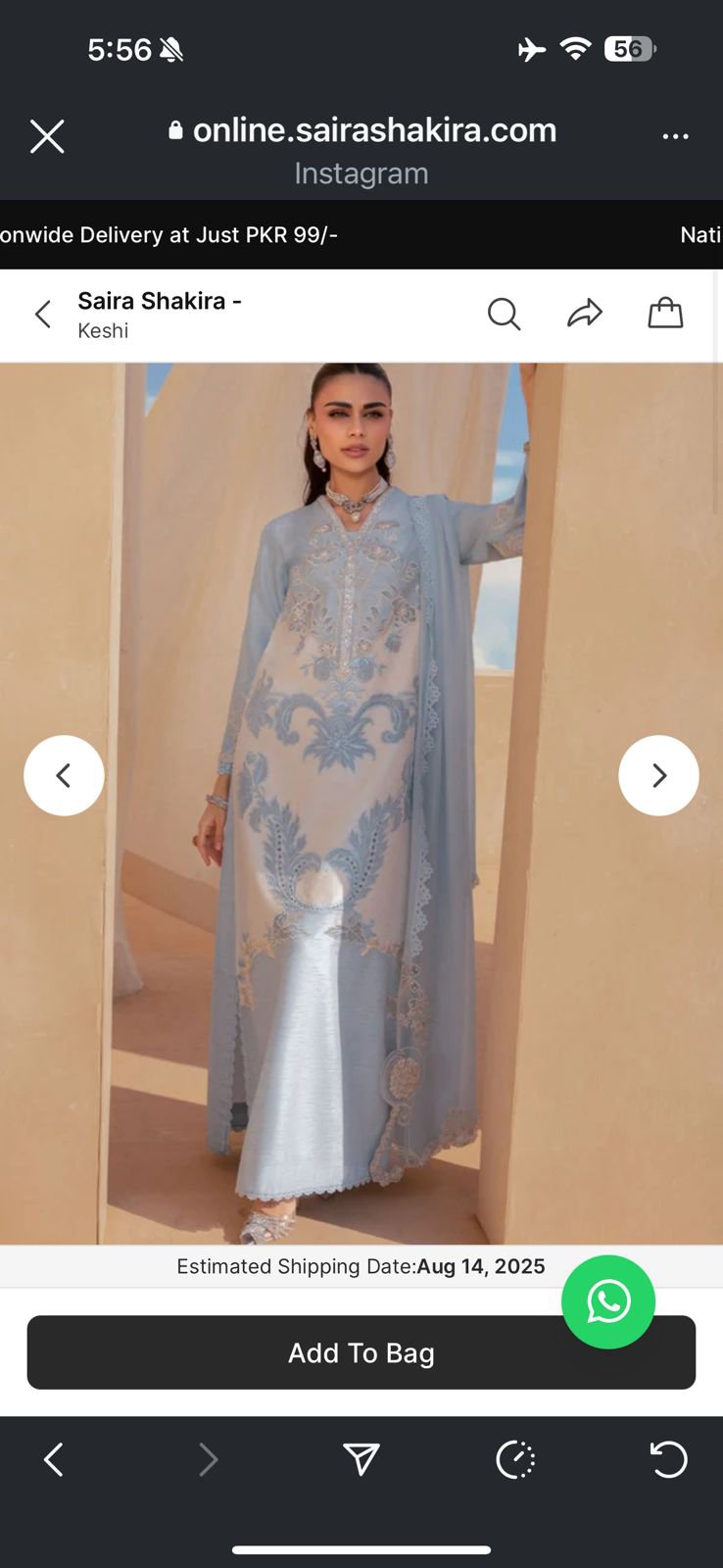Viewport: 723px width, 1568px height.
Task: Open the browser activity timer icon
Action: 515,1459
